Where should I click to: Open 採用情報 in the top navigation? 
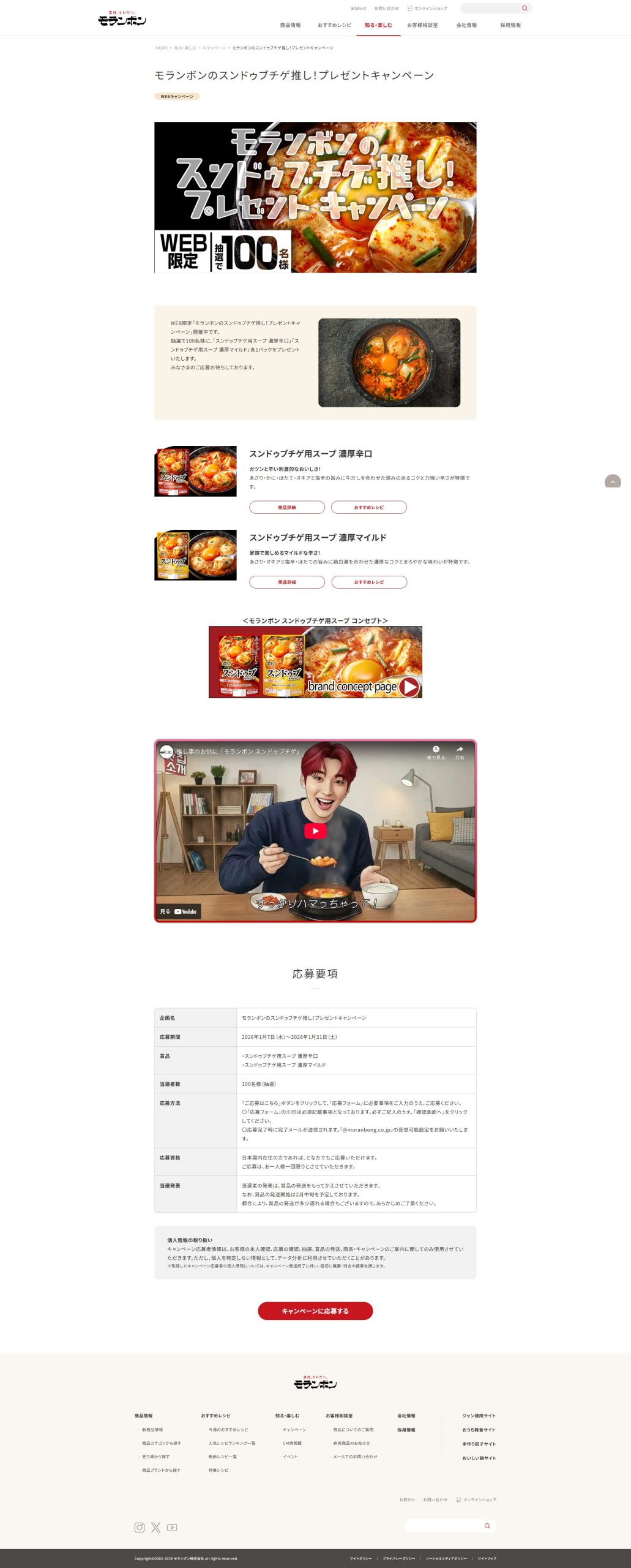click(510, 25)
